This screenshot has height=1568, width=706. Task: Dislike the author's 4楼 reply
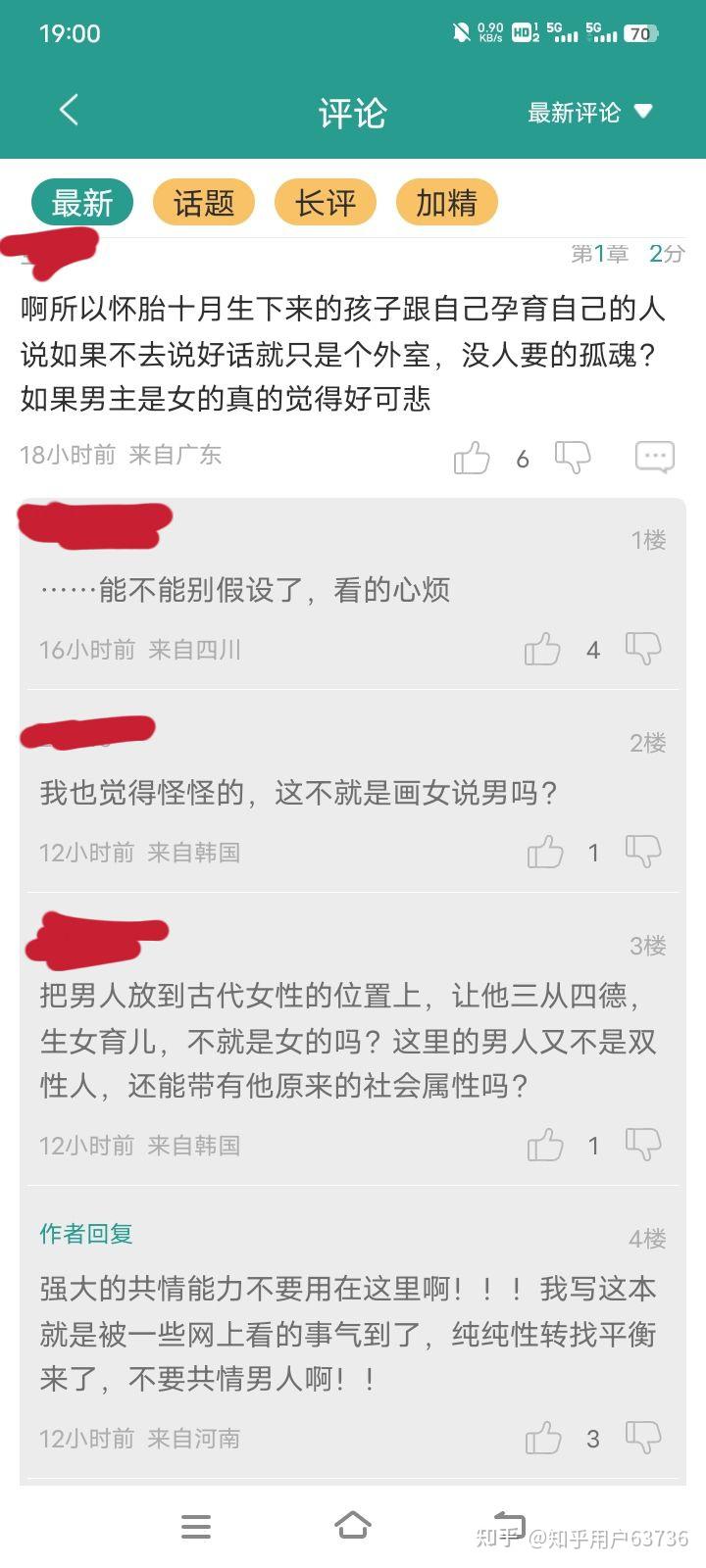(643, 1438)
